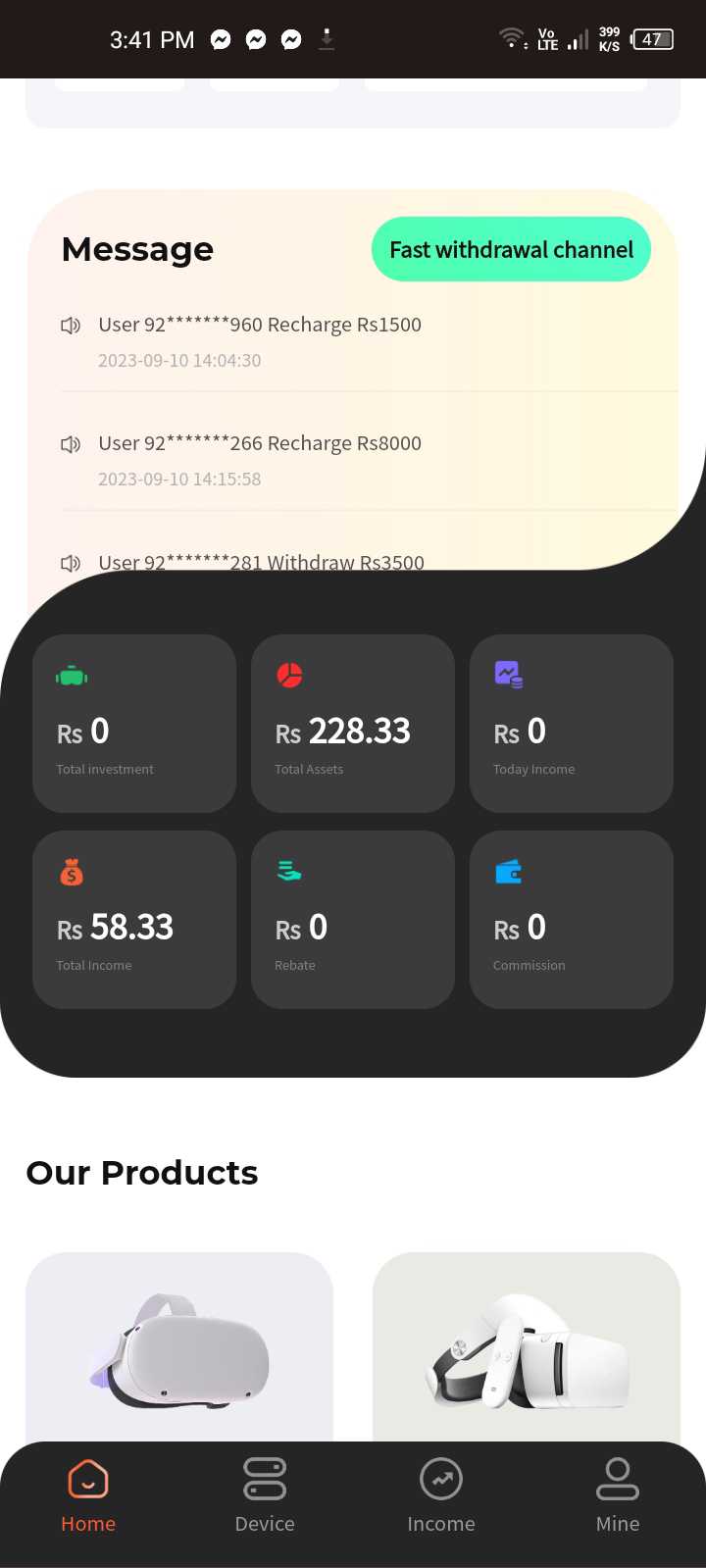Open the gray VR headset product card
This screenshot has width=706, height=1568.
coord(179,1347)
